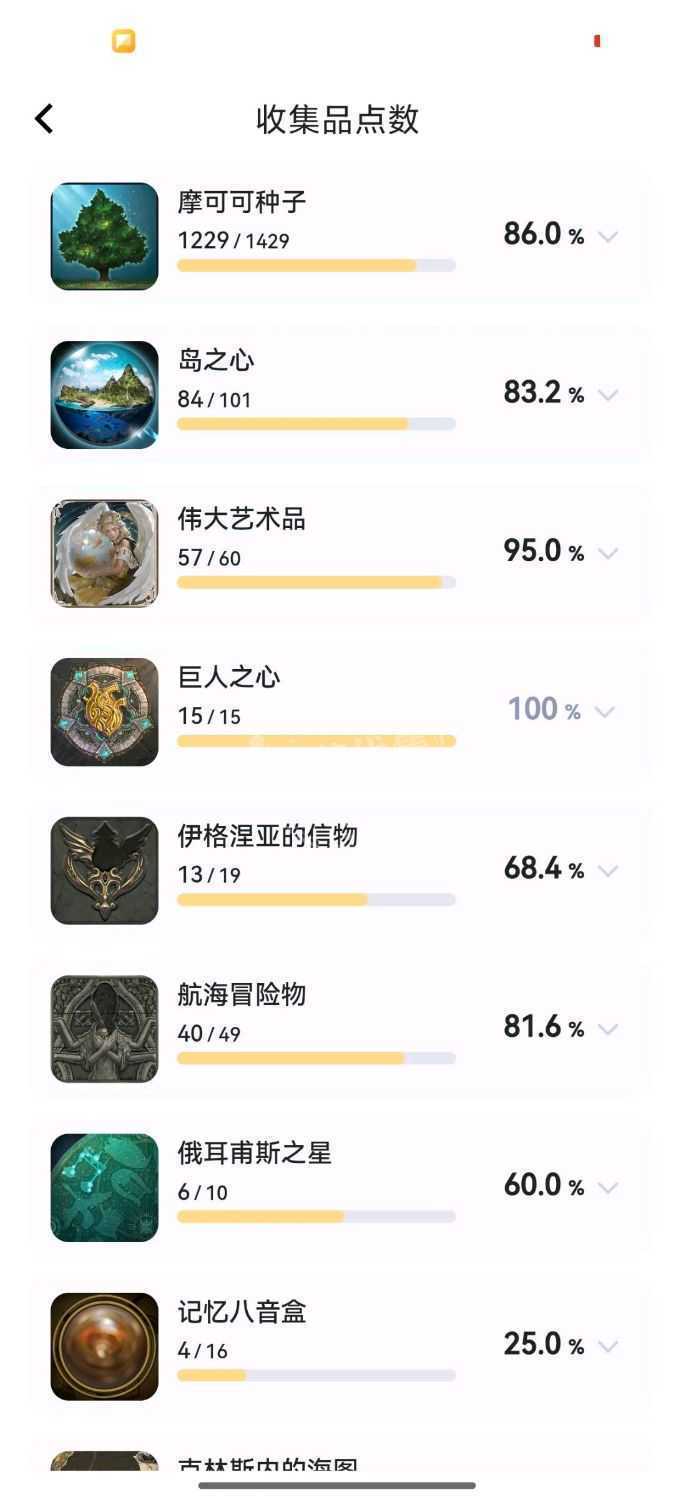Expand the 巨人之心 collection row
Image resolution: width=674 pixels, height=1500 pixels.
click(604, 712)
